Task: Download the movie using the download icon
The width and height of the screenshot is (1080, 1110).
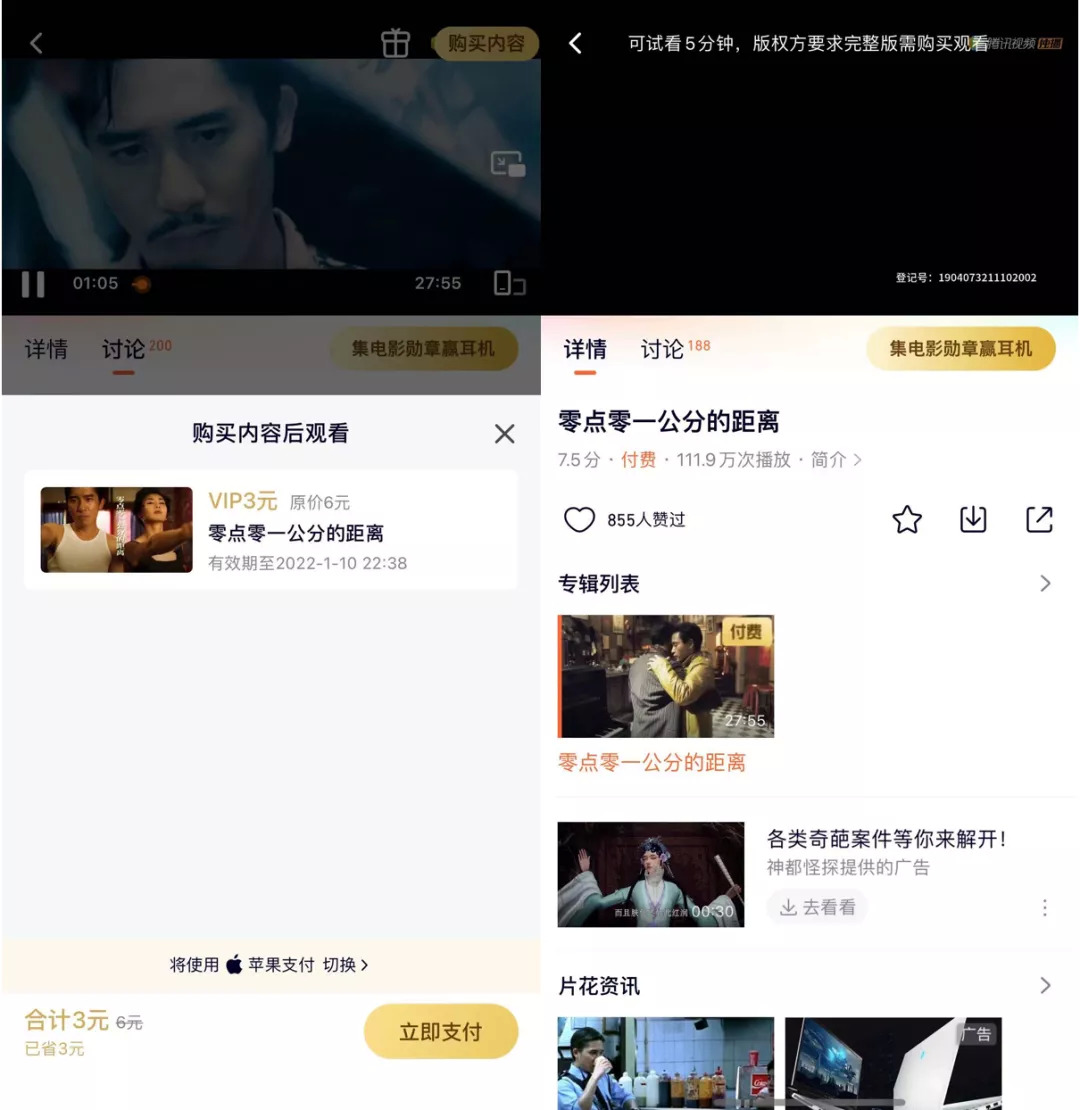Action: 973,520
